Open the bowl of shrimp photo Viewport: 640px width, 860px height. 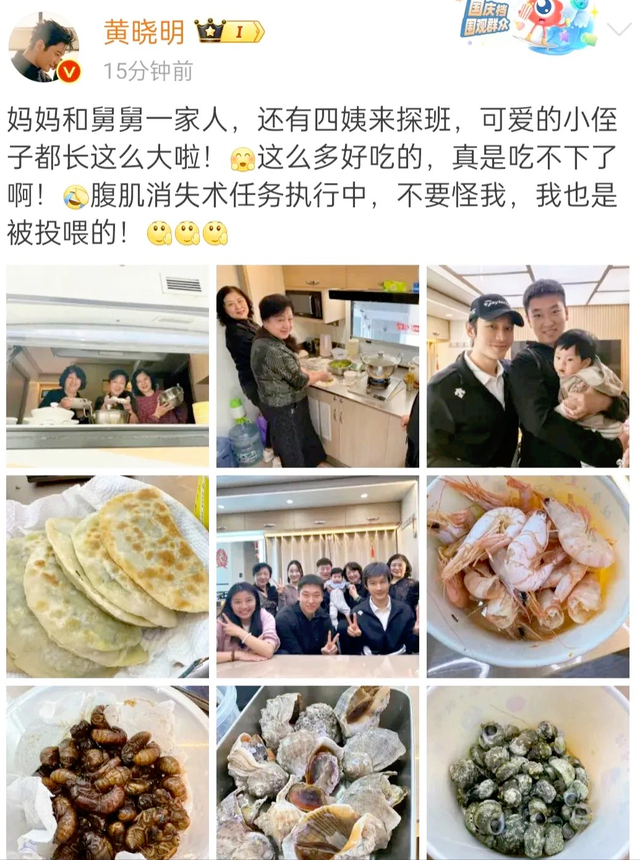528,576
